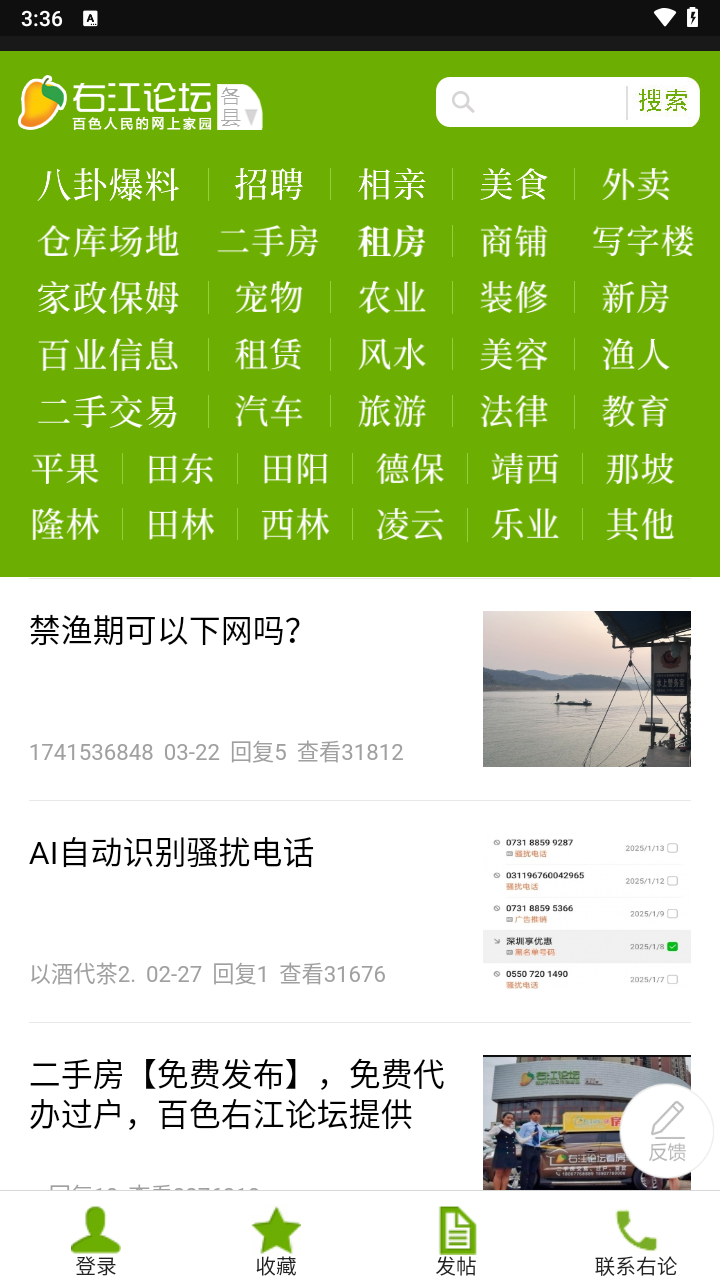Select the 租房 category
Screen dimensions: 720x1280
click(392, 242)
